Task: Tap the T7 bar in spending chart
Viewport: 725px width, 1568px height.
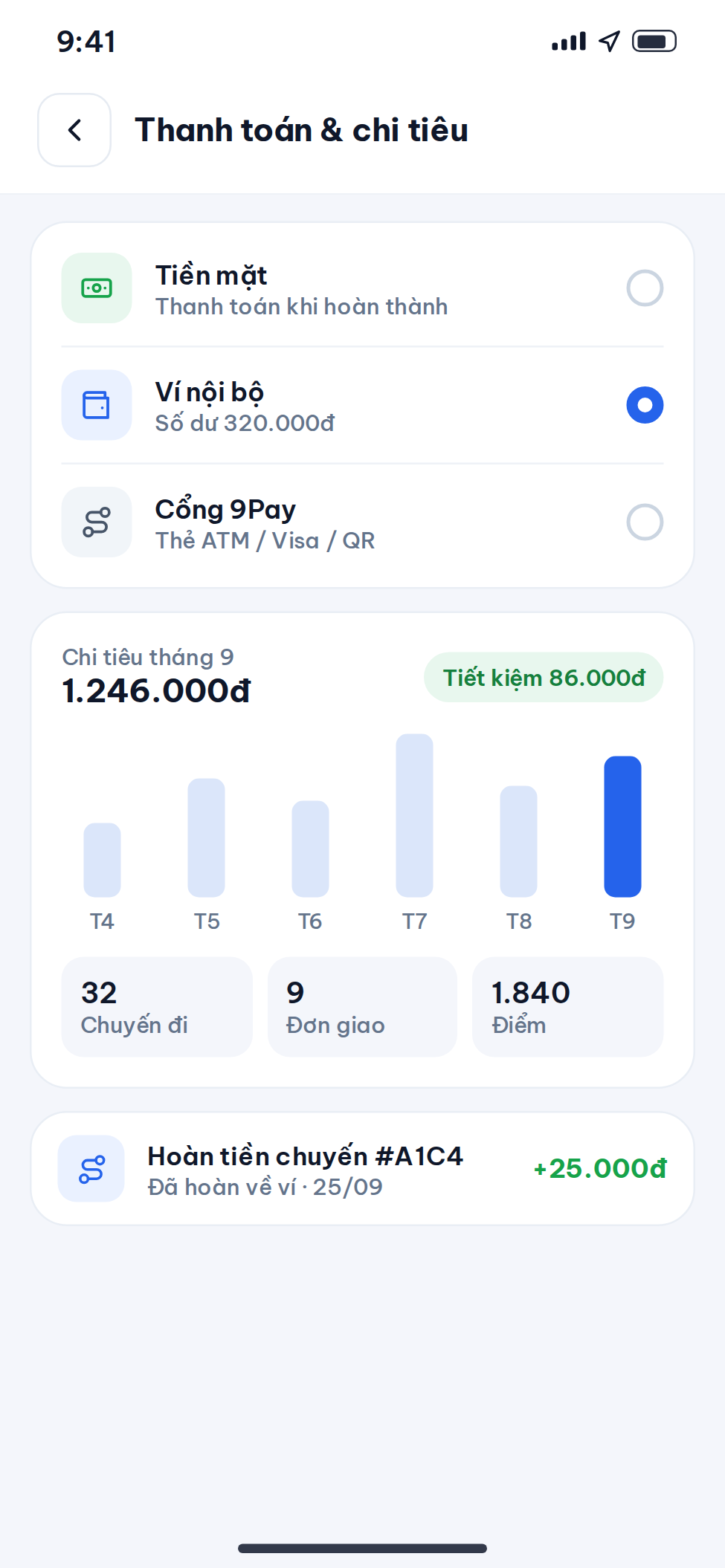Action: pyautogui.click(x=414, y=815)
